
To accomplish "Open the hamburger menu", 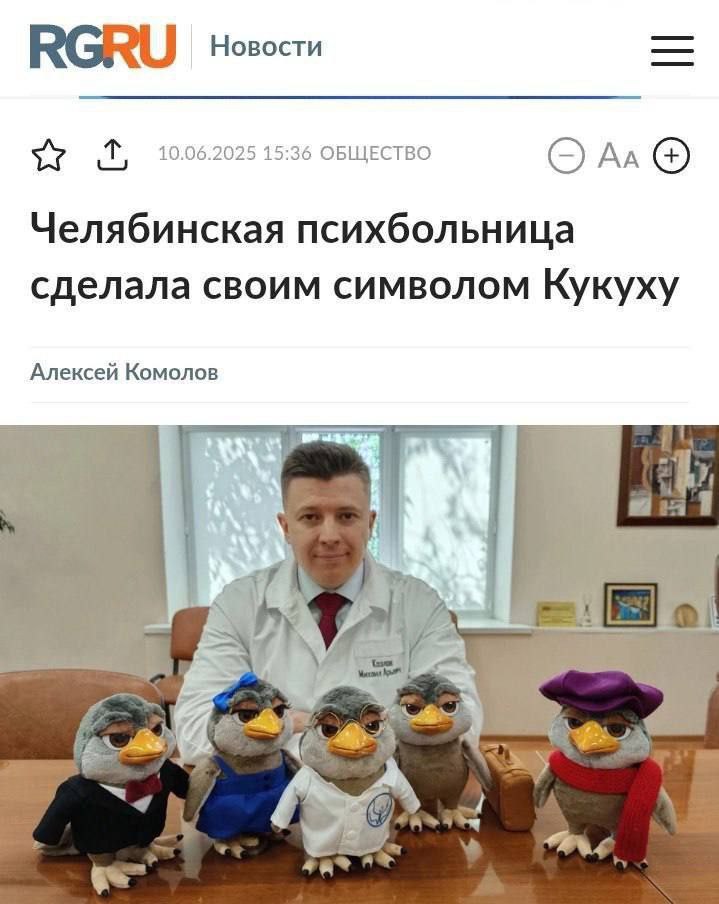I will [x=672, y=50].
